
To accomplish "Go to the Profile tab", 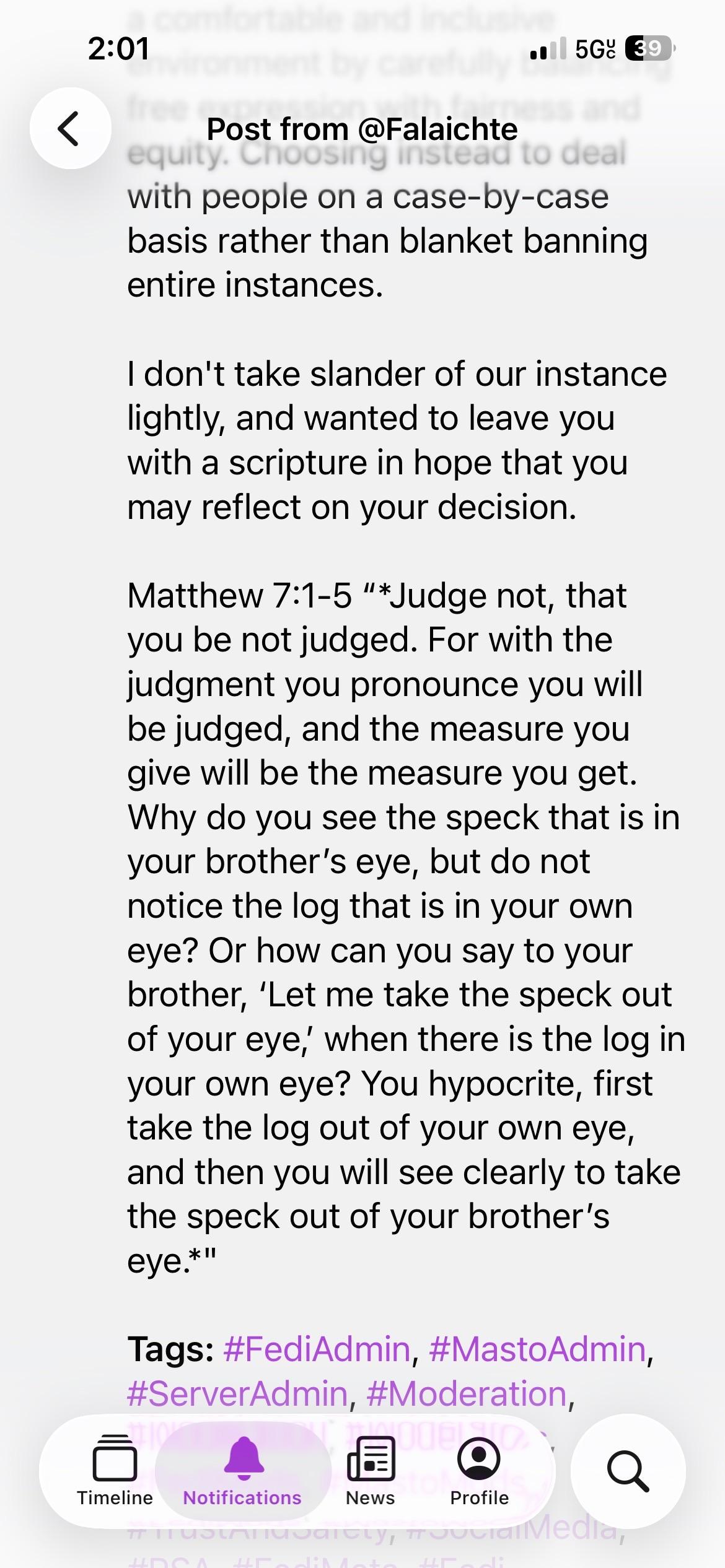I will 479,1471.
